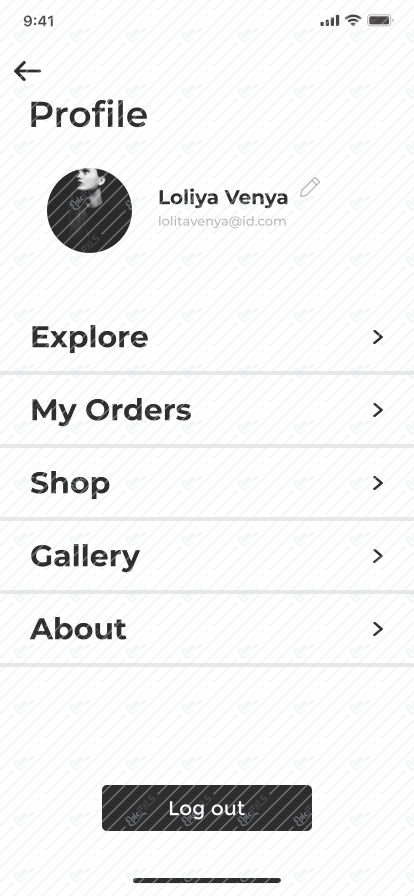View the About page
Screen dimensions: 414x896
point(207,629)
